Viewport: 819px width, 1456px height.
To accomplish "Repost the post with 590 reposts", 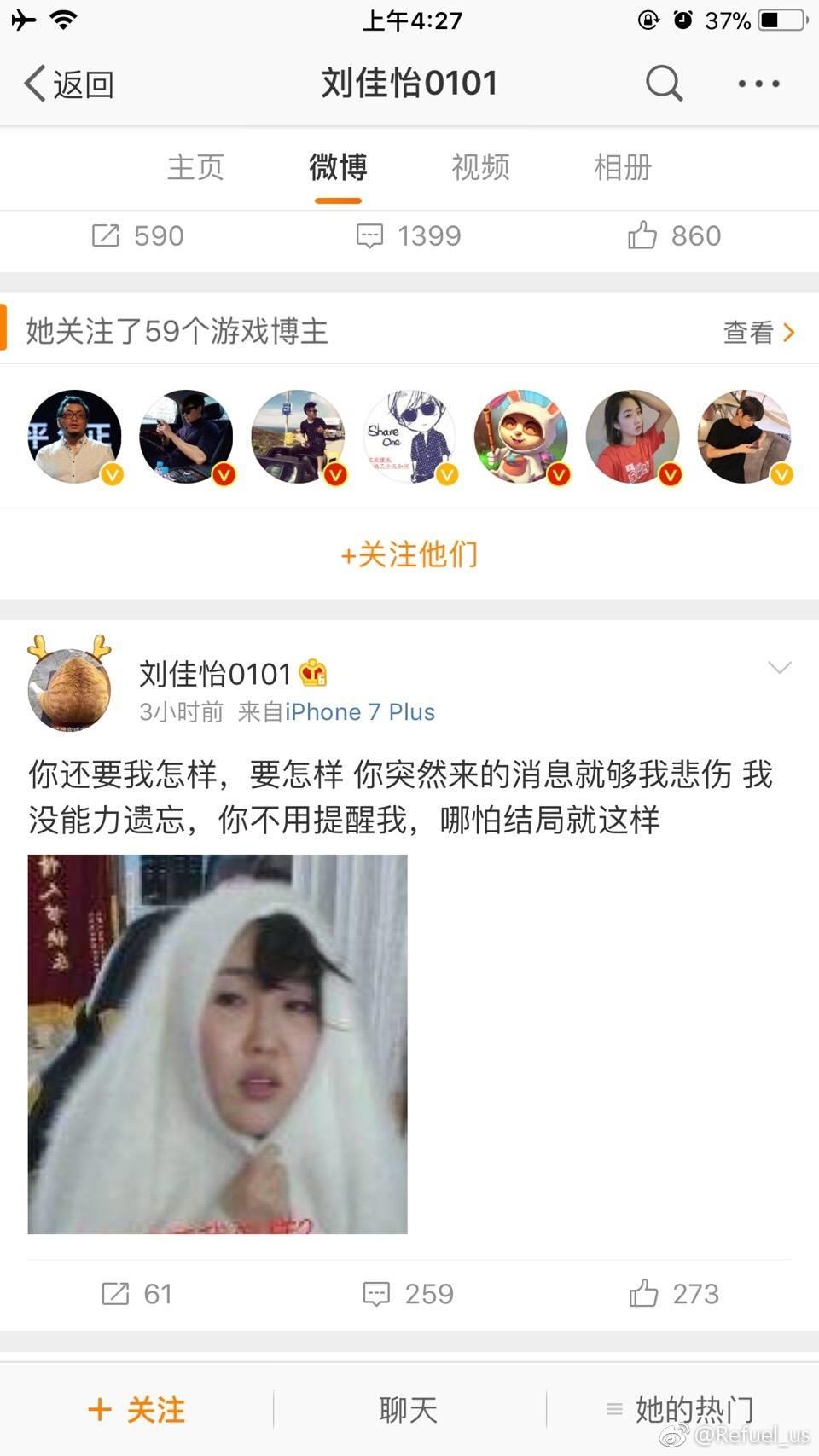I will (137, 235).
